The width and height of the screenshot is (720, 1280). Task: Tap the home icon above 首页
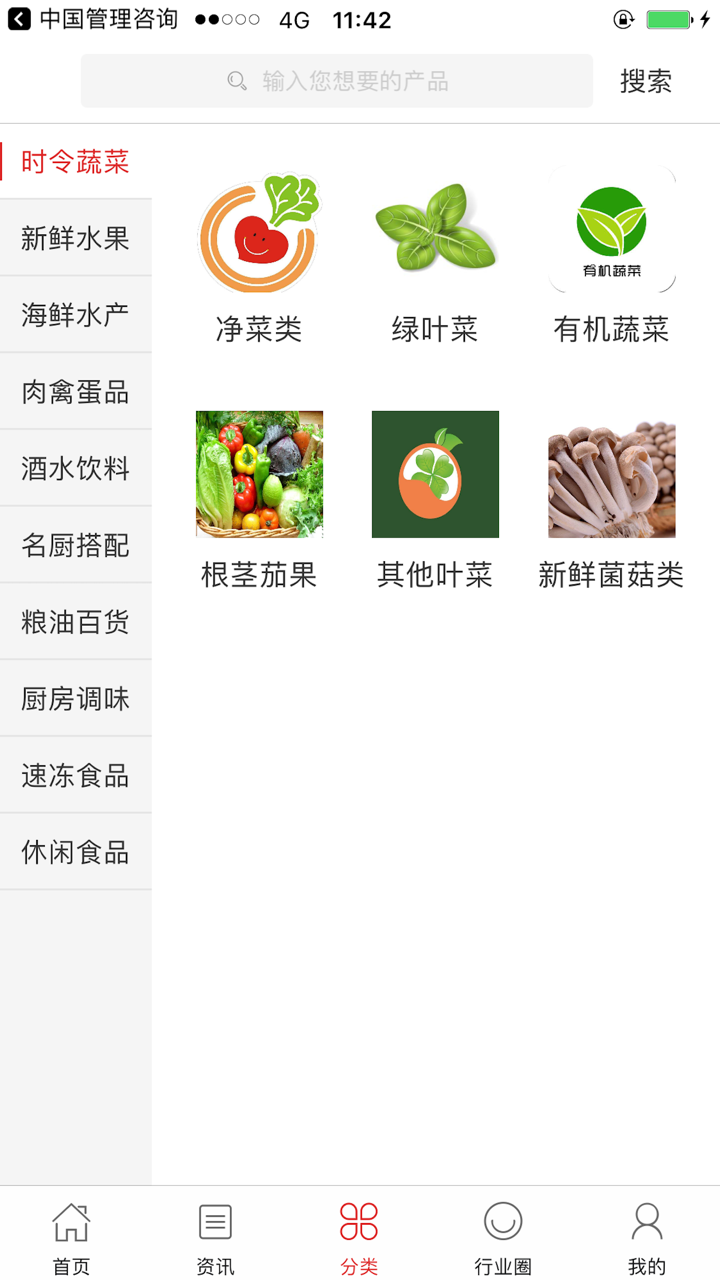tap(70, 1222)
